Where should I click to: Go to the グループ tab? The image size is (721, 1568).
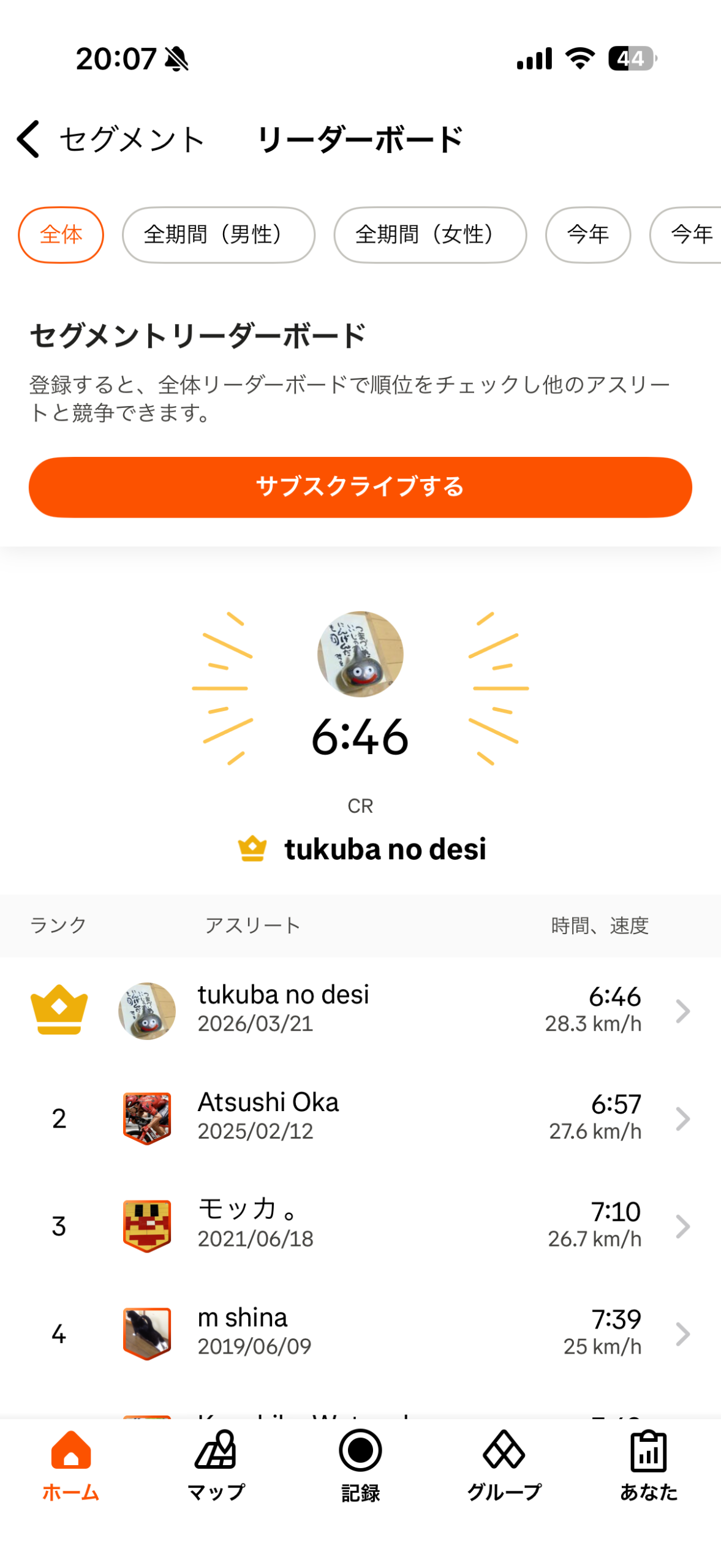[504, 1465]
